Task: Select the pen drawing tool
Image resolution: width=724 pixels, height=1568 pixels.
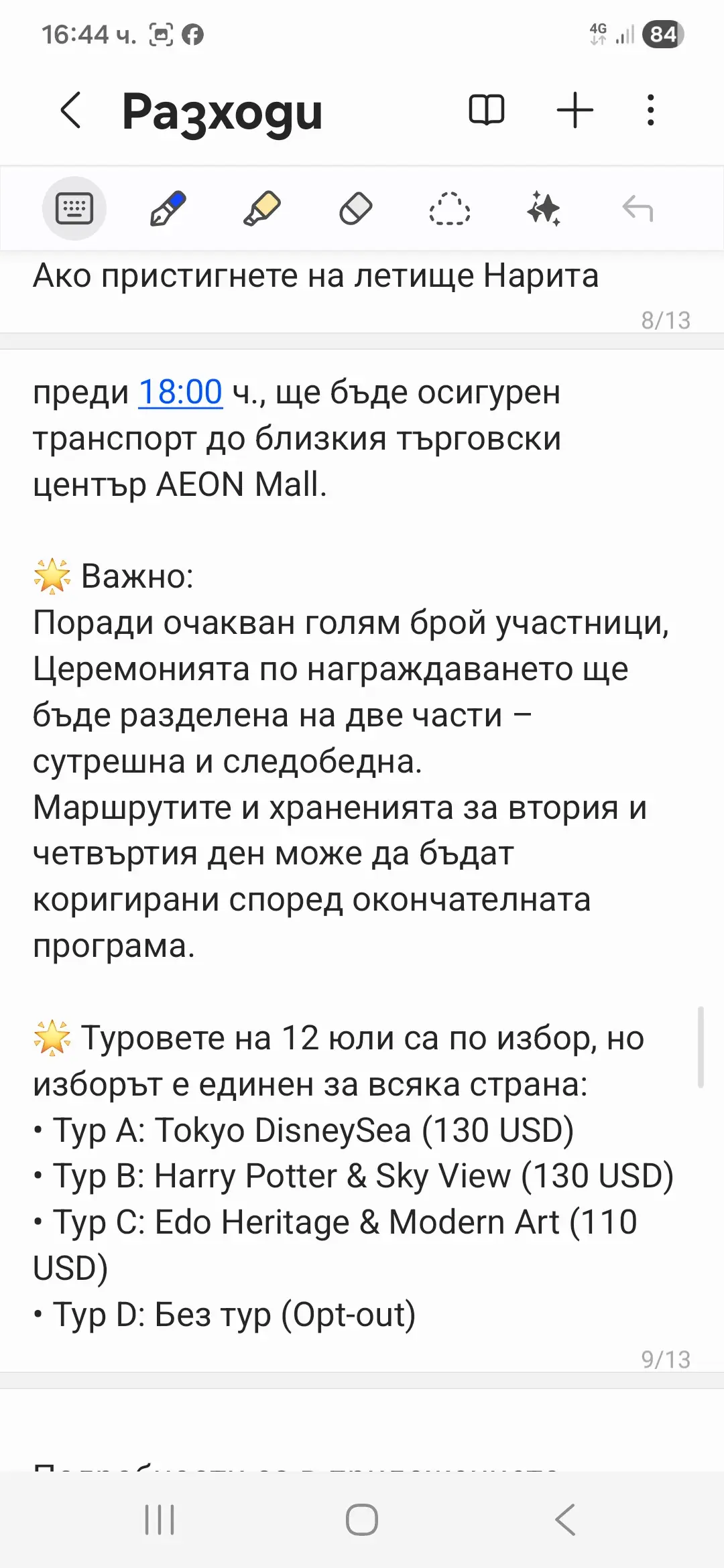Action: (168, 208)
